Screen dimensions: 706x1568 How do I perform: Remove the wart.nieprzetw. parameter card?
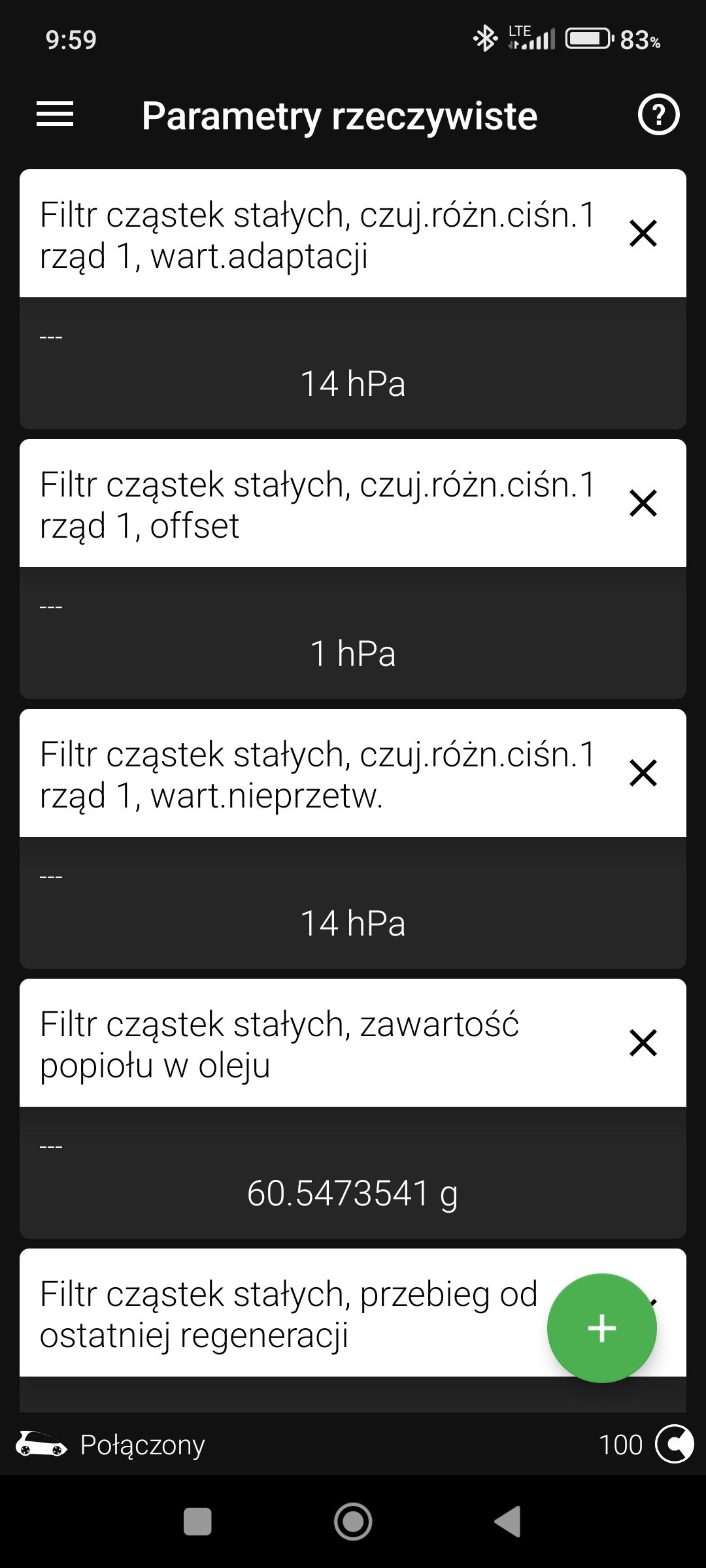pos(643,773)
